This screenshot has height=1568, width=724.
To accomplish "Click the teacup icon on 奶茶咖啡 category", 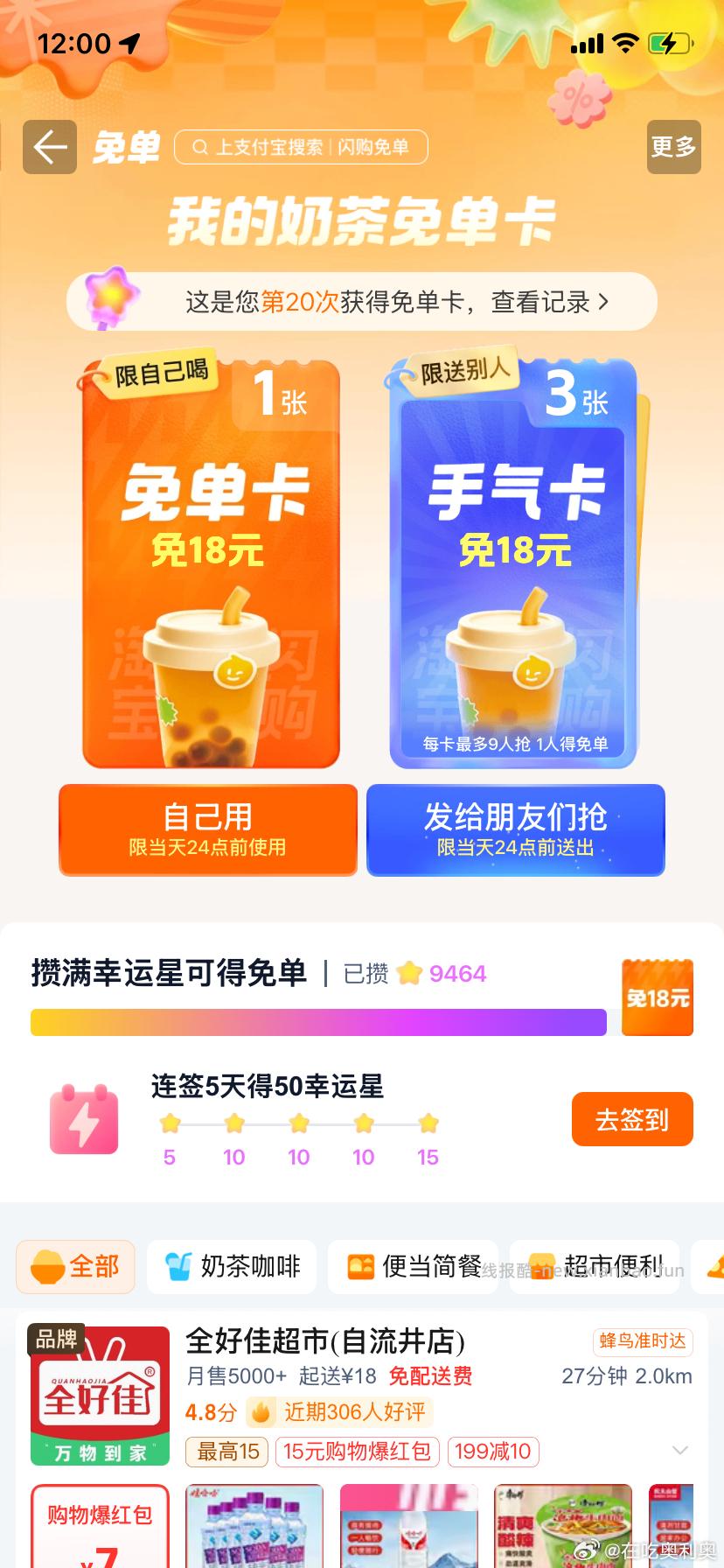I will [174, 1266].
